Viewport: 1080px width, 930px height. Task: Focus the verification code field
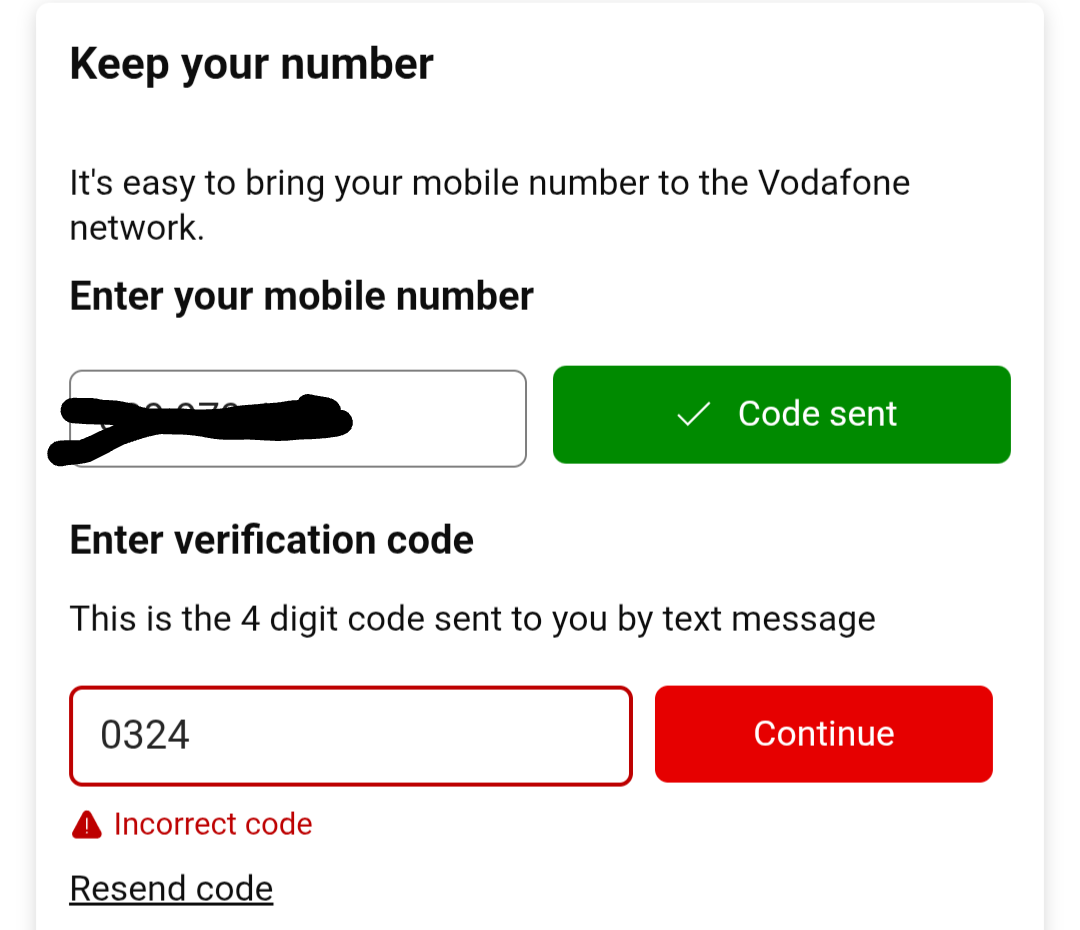tap(350, 735)
